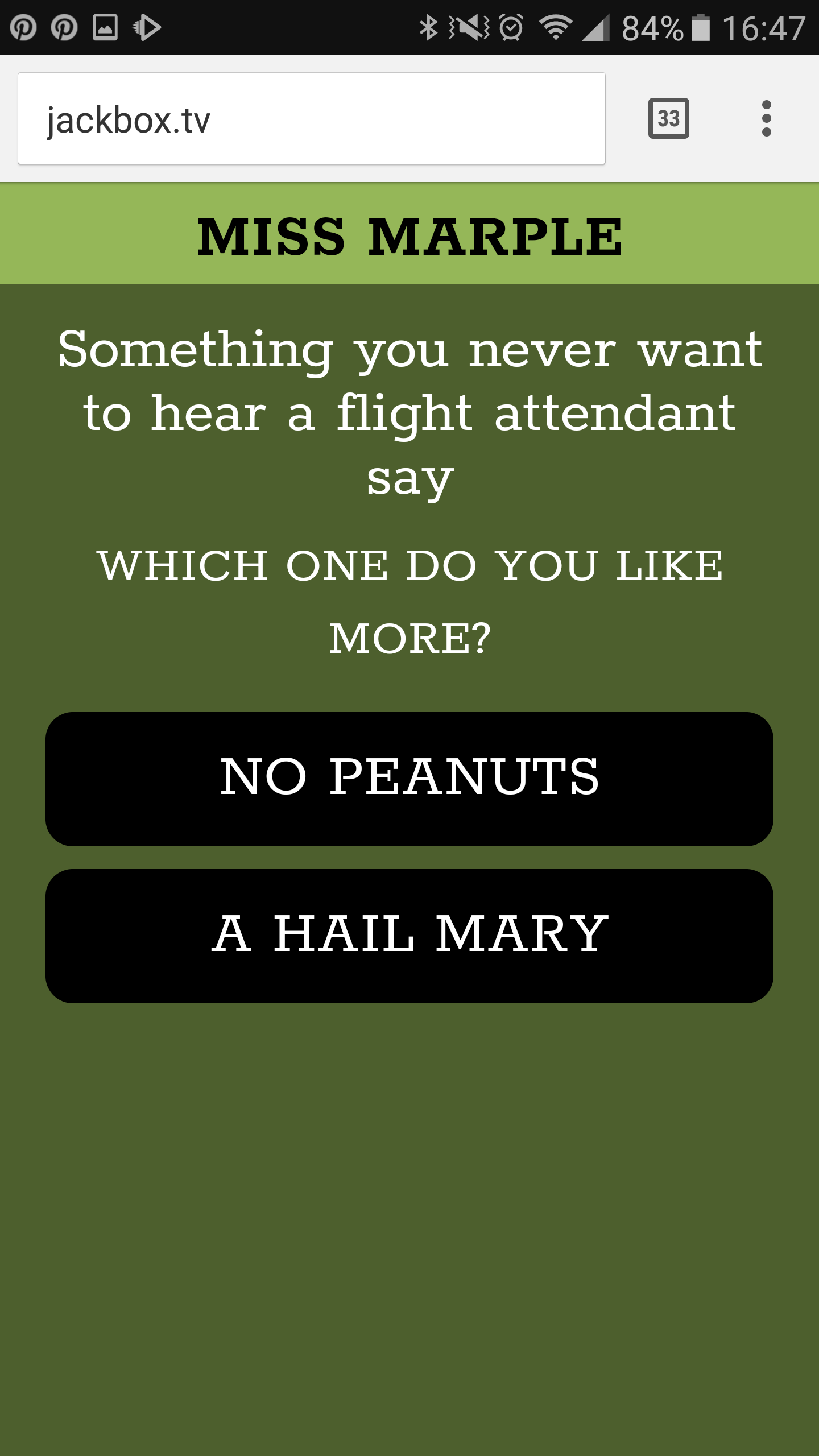Vote for the NO PEANUTS answer
Screen dimensions: 819x1456
click(409, 779)
